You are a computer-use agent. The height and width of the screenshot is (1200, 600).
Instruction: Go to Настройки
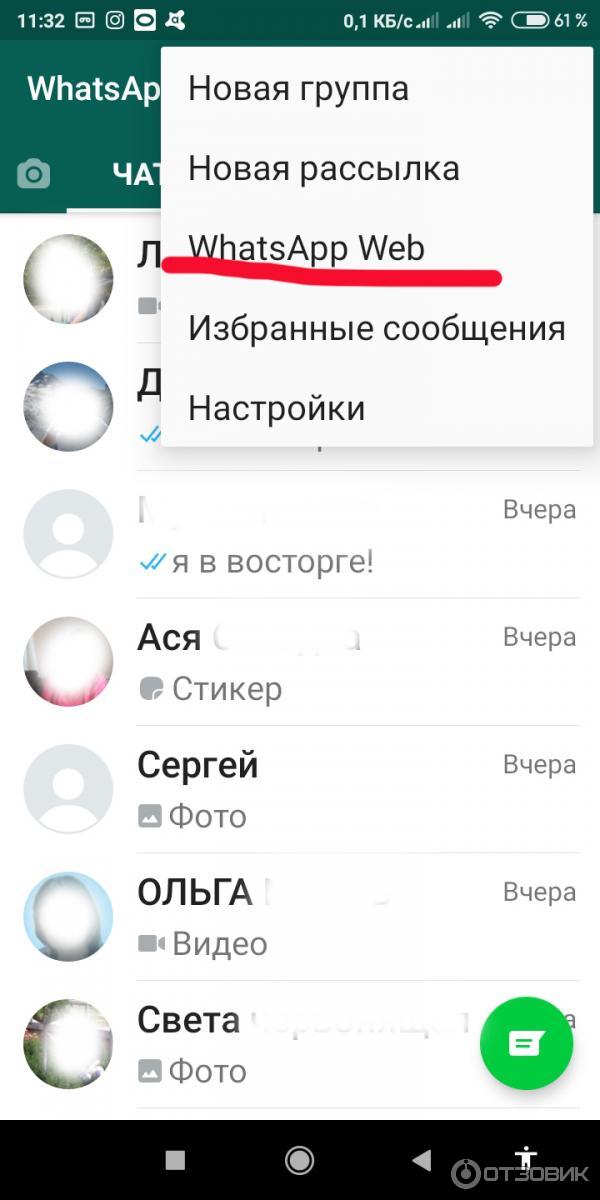click(x=276, y=408)
